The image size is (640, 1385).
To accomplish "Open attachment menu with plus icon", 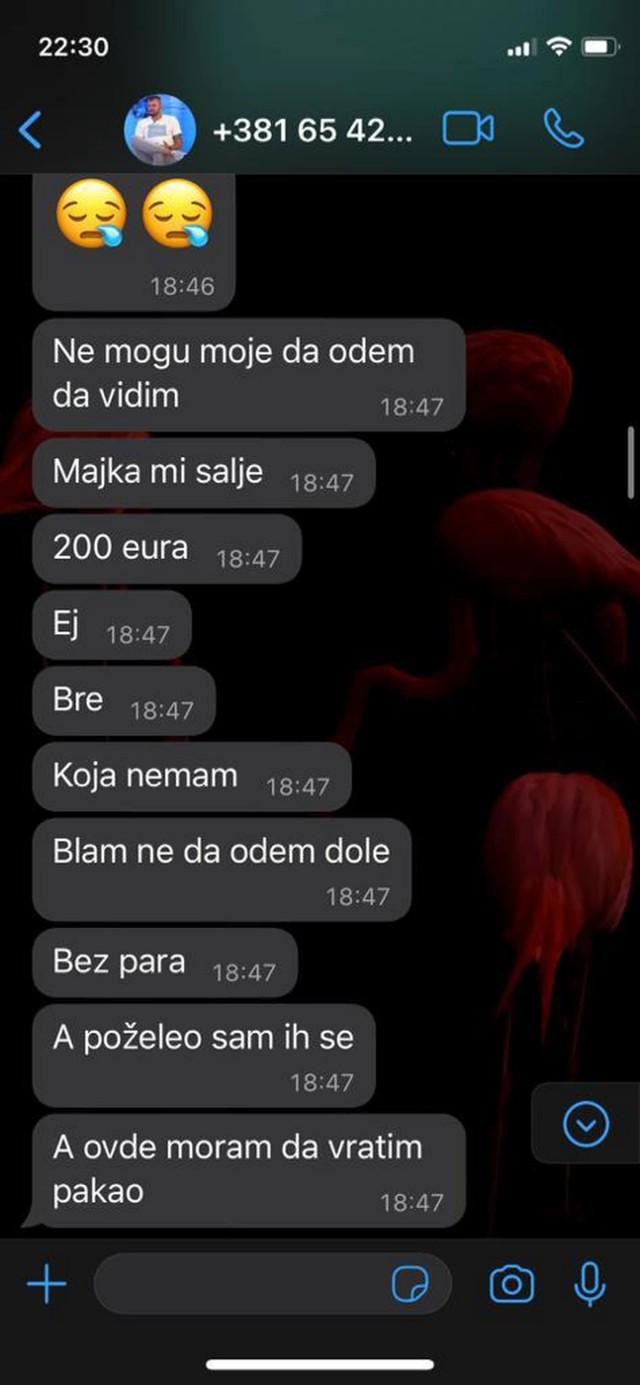I will (x=46, y=1284).
